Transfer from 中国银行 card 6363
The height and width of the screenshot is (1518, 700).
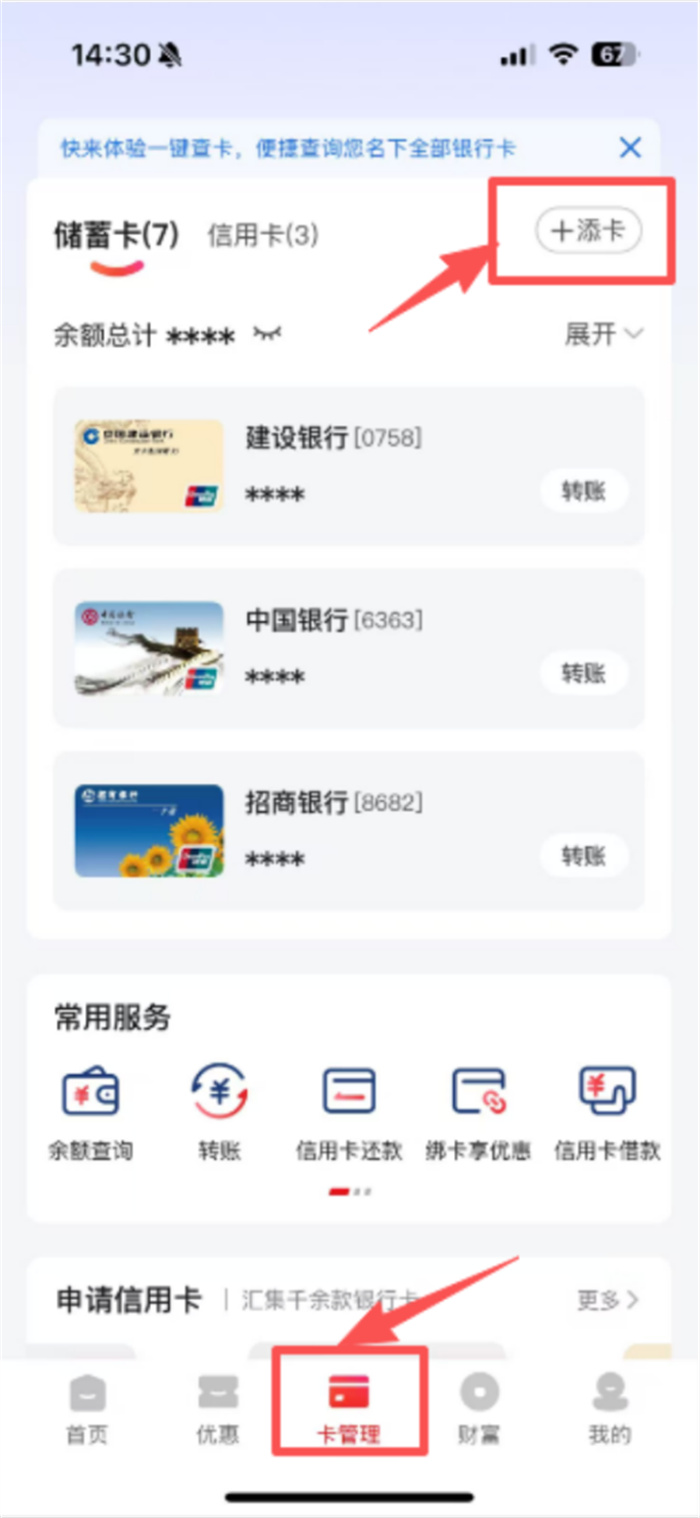click(584, 674)
